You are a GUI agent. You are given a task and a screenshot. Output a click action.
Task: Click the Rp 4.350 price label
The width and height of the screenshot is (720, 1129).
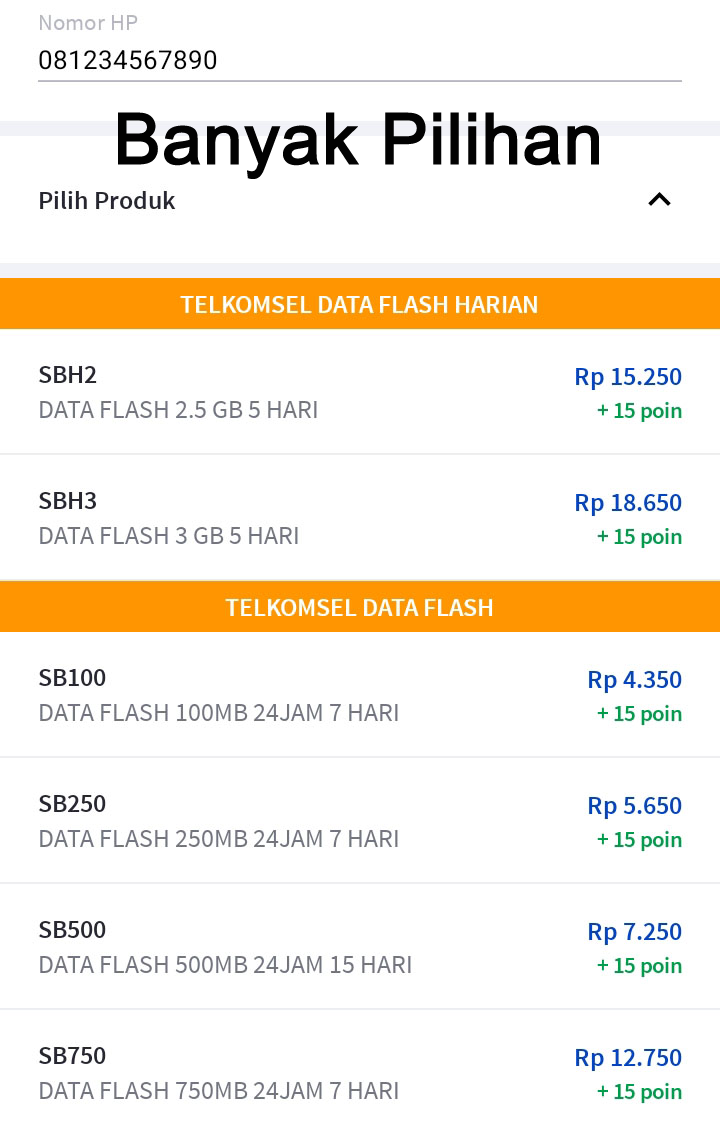pyautogui.click(x=634, y=679)
